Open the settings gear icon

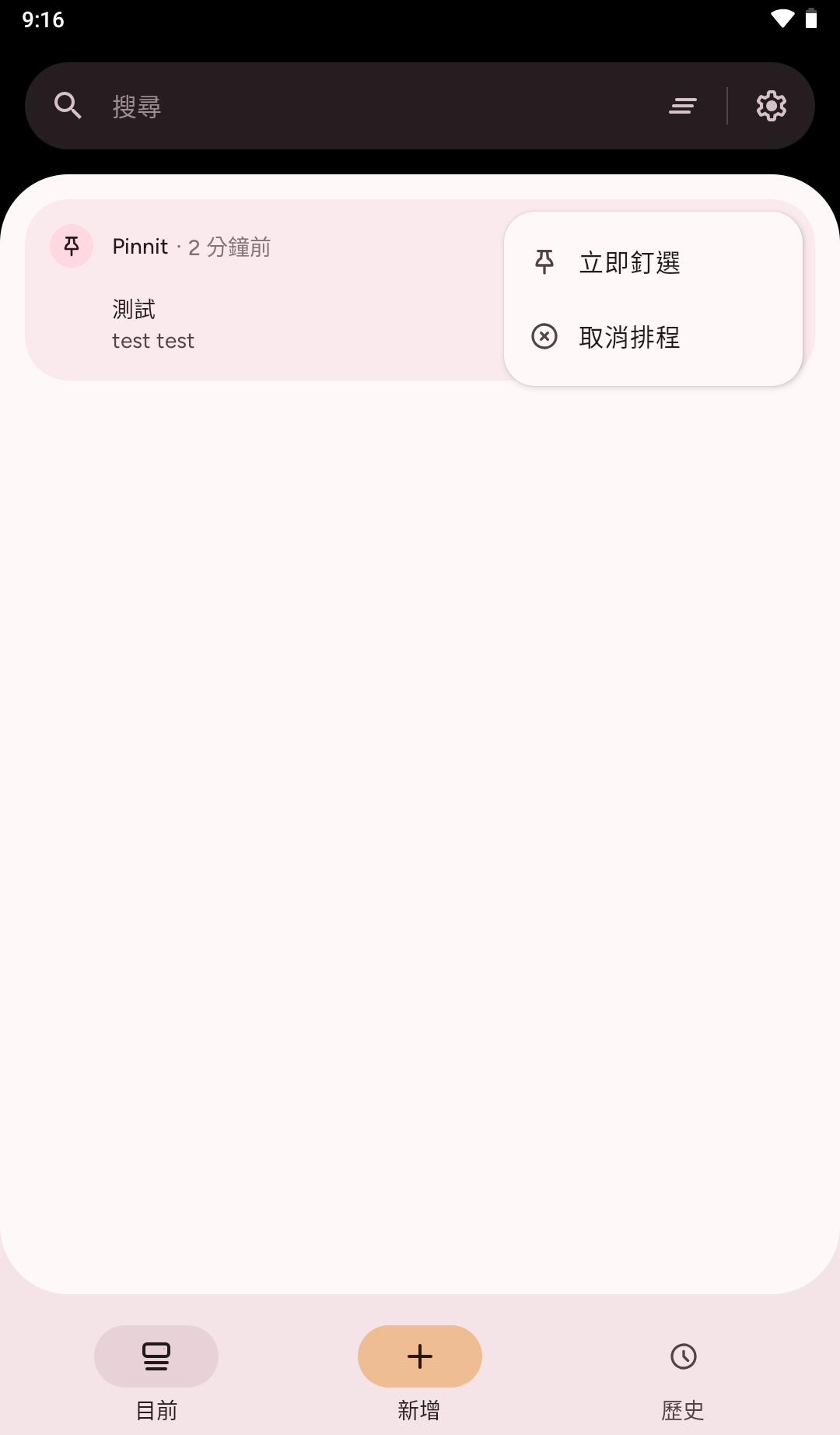click(769, 105)
